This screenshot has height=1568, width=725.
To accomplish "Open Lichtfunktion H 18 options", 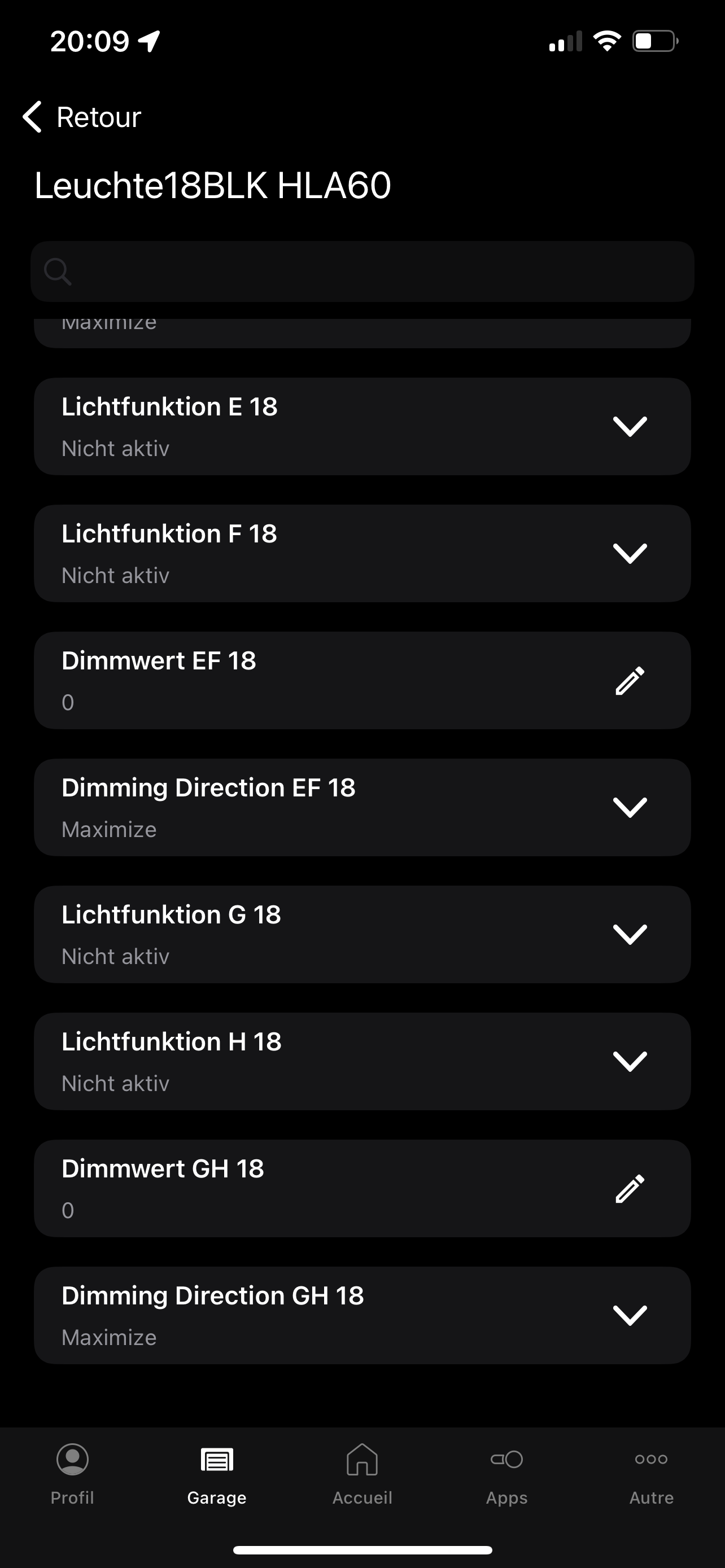I will (630, 1061).
